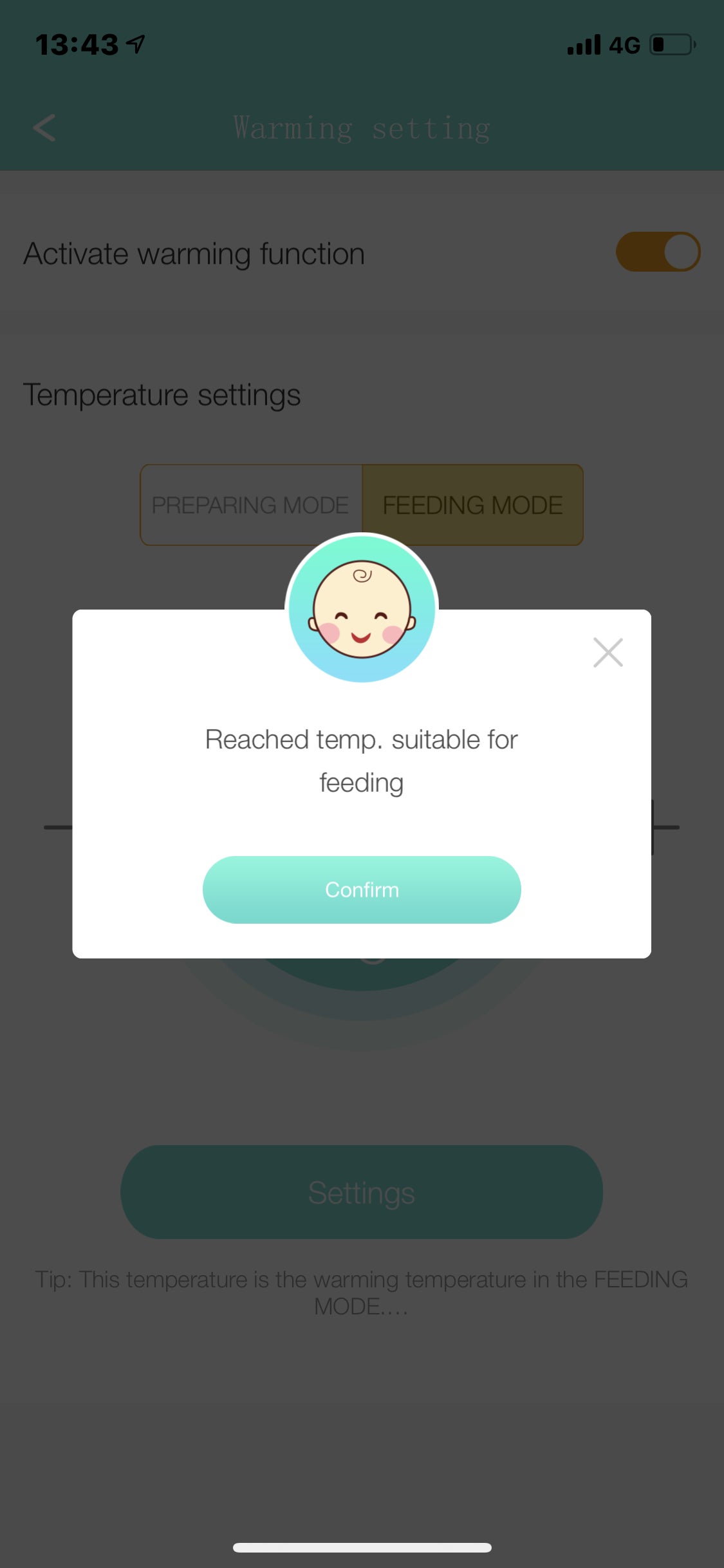
Task: Close the dialog with the X
Action: click(x=608, y=653)
